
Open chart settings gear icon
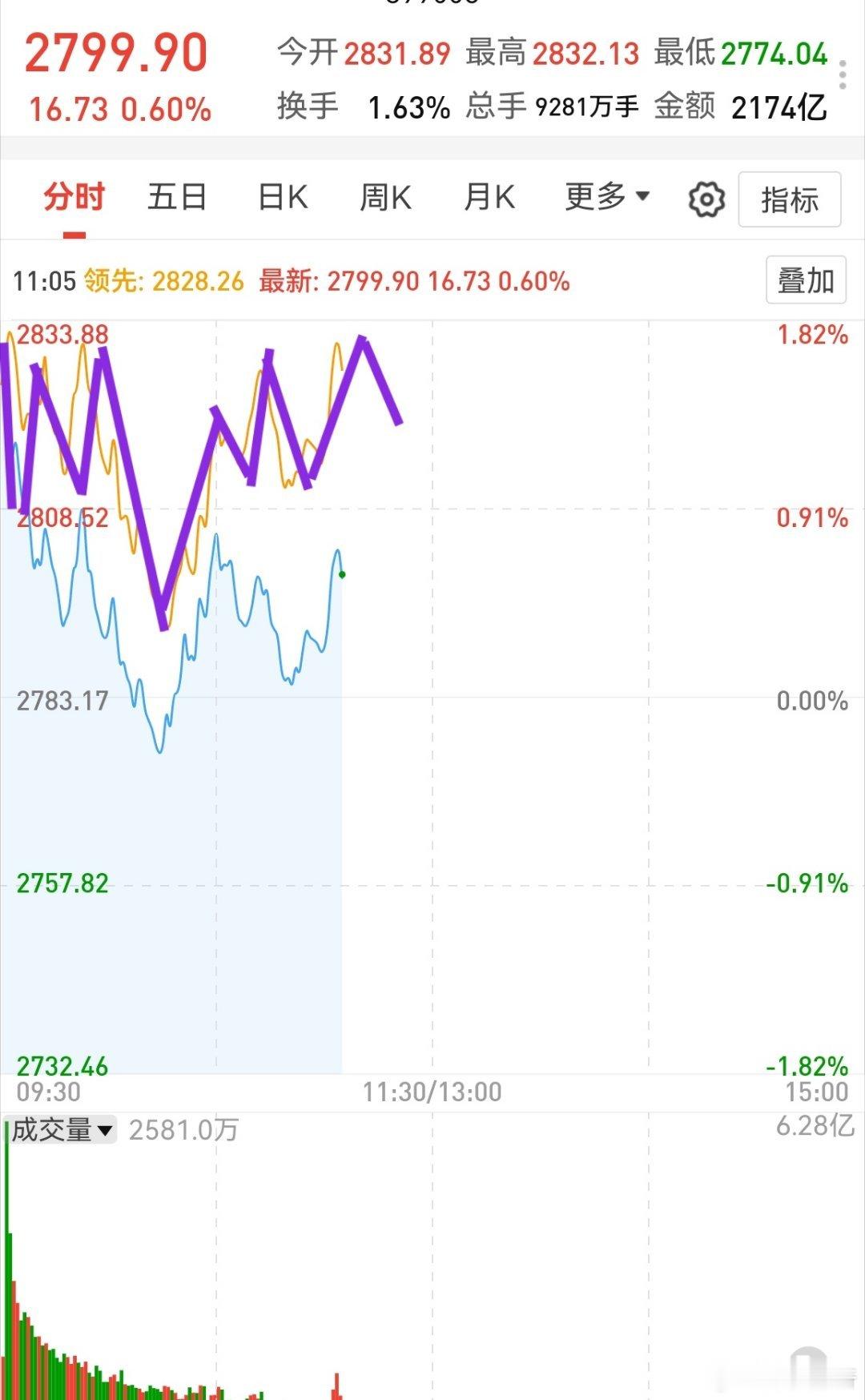click(x=706, y=199)
